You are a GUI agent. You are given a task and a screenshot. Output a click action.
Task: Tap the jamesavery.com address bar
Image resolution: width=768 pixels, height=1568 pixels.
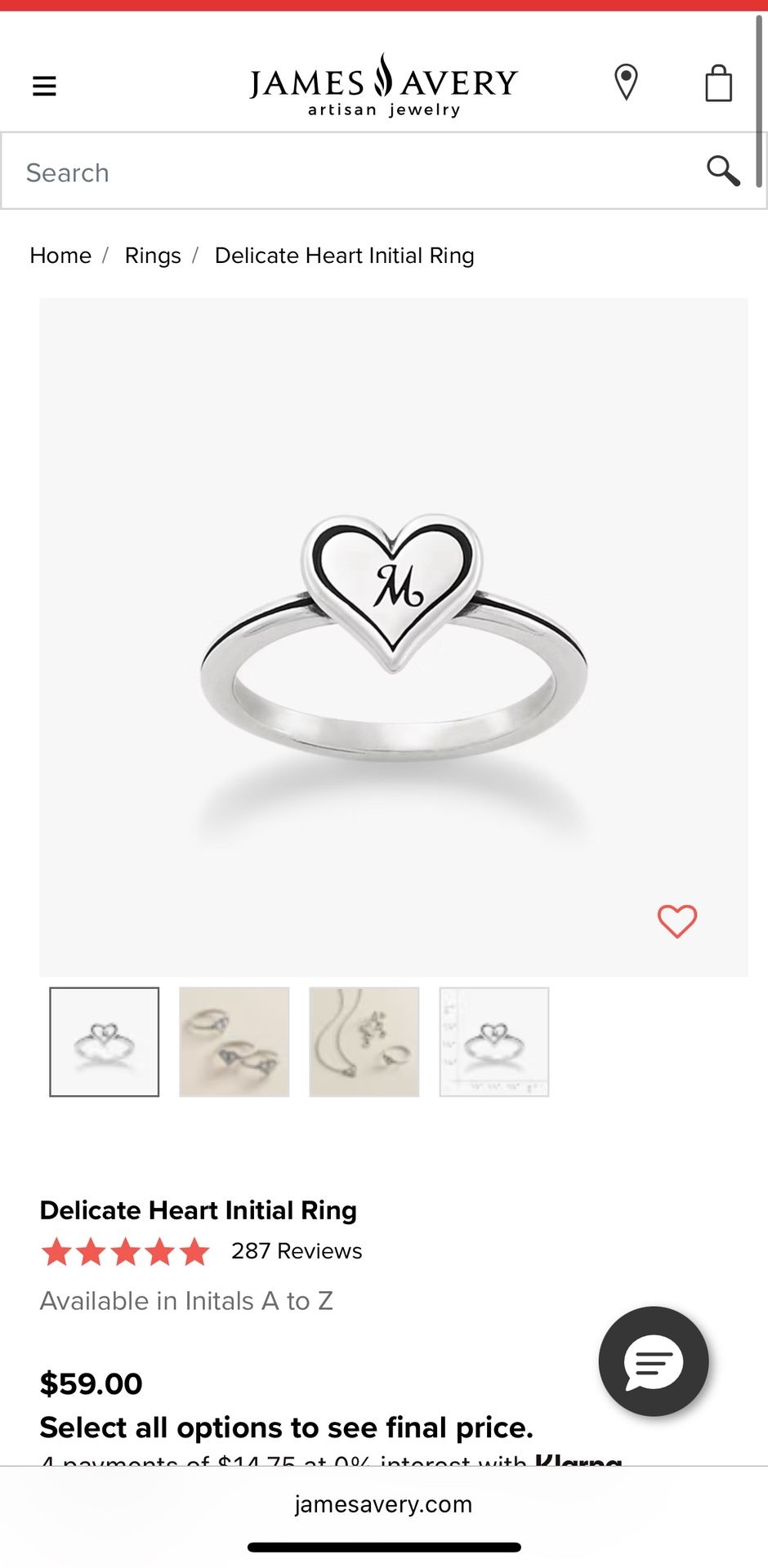coord(383,1503)
